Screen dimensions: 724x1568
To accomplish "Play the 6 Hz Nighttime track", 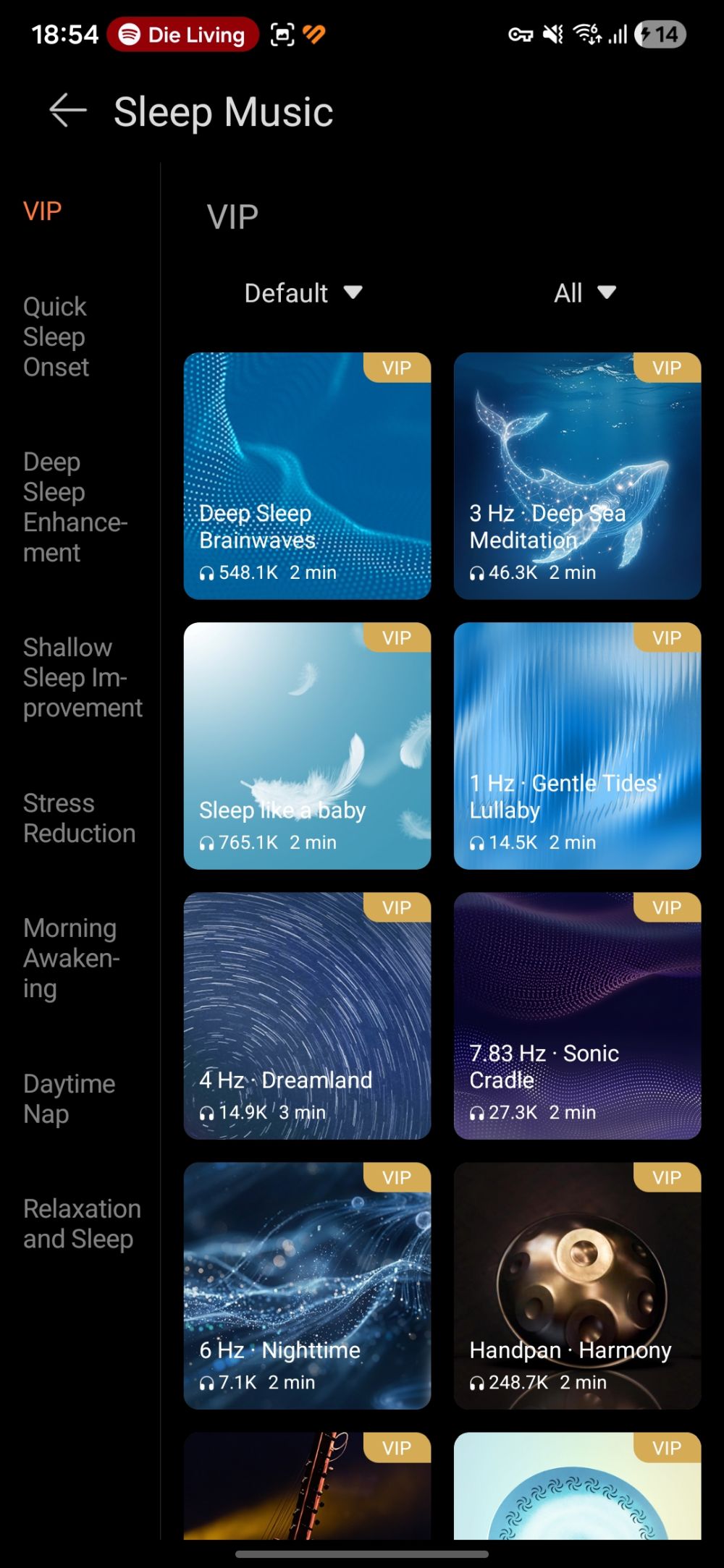I will click(x=307, y=1286).
